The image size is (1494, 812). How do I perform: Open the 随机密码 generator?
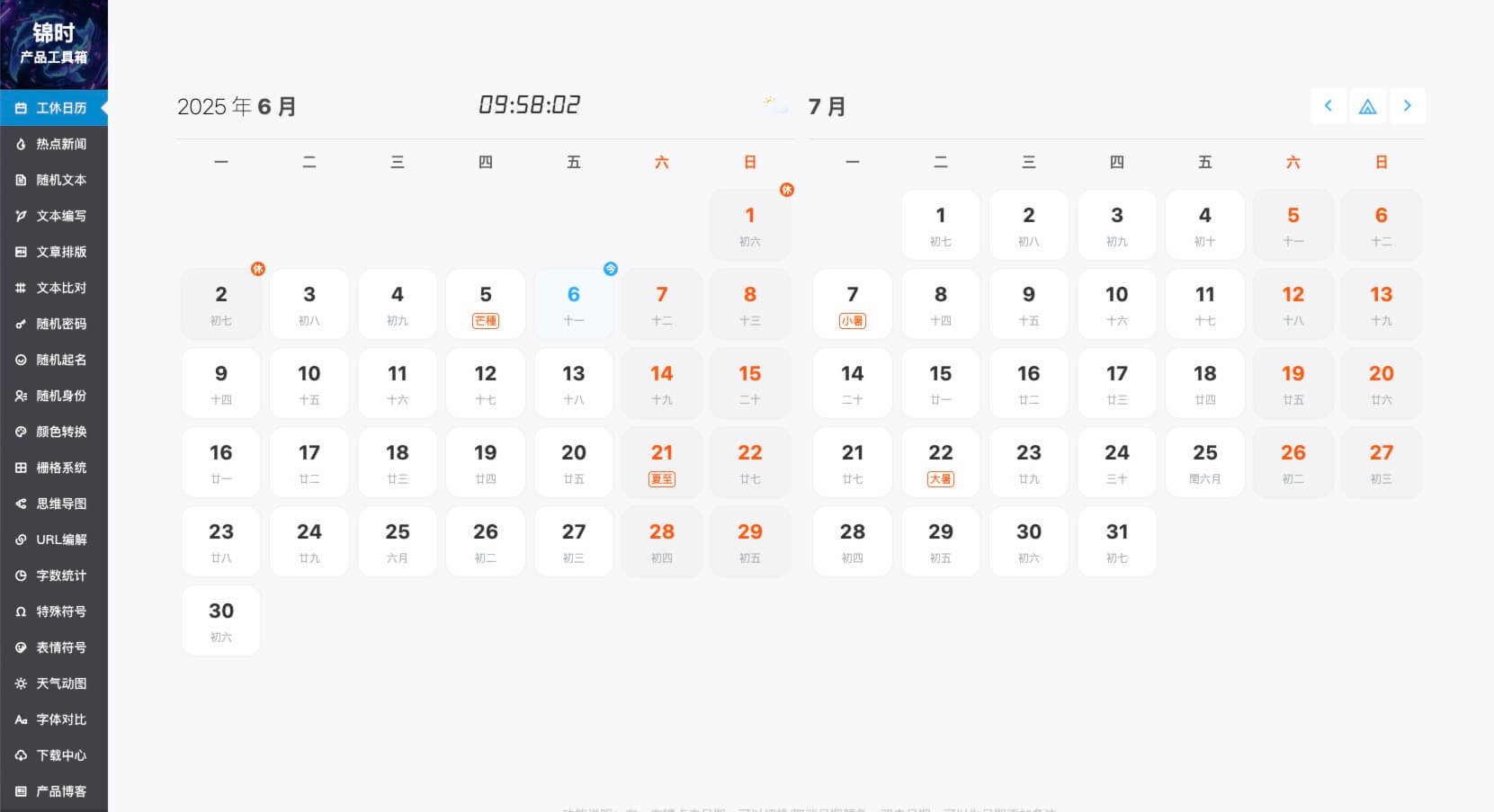54,324
